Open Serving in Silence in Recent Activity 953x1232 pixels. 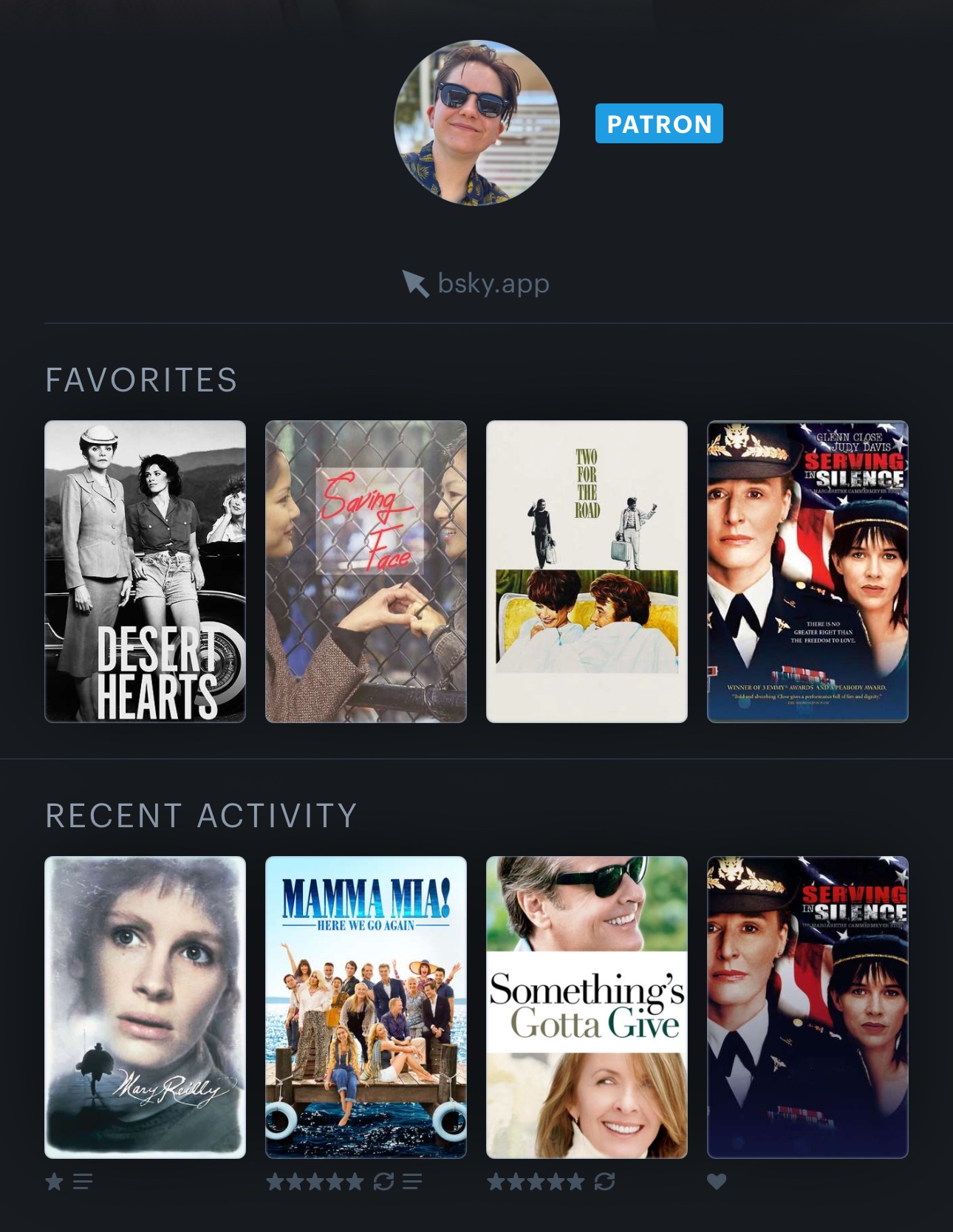click(807, 1007)
